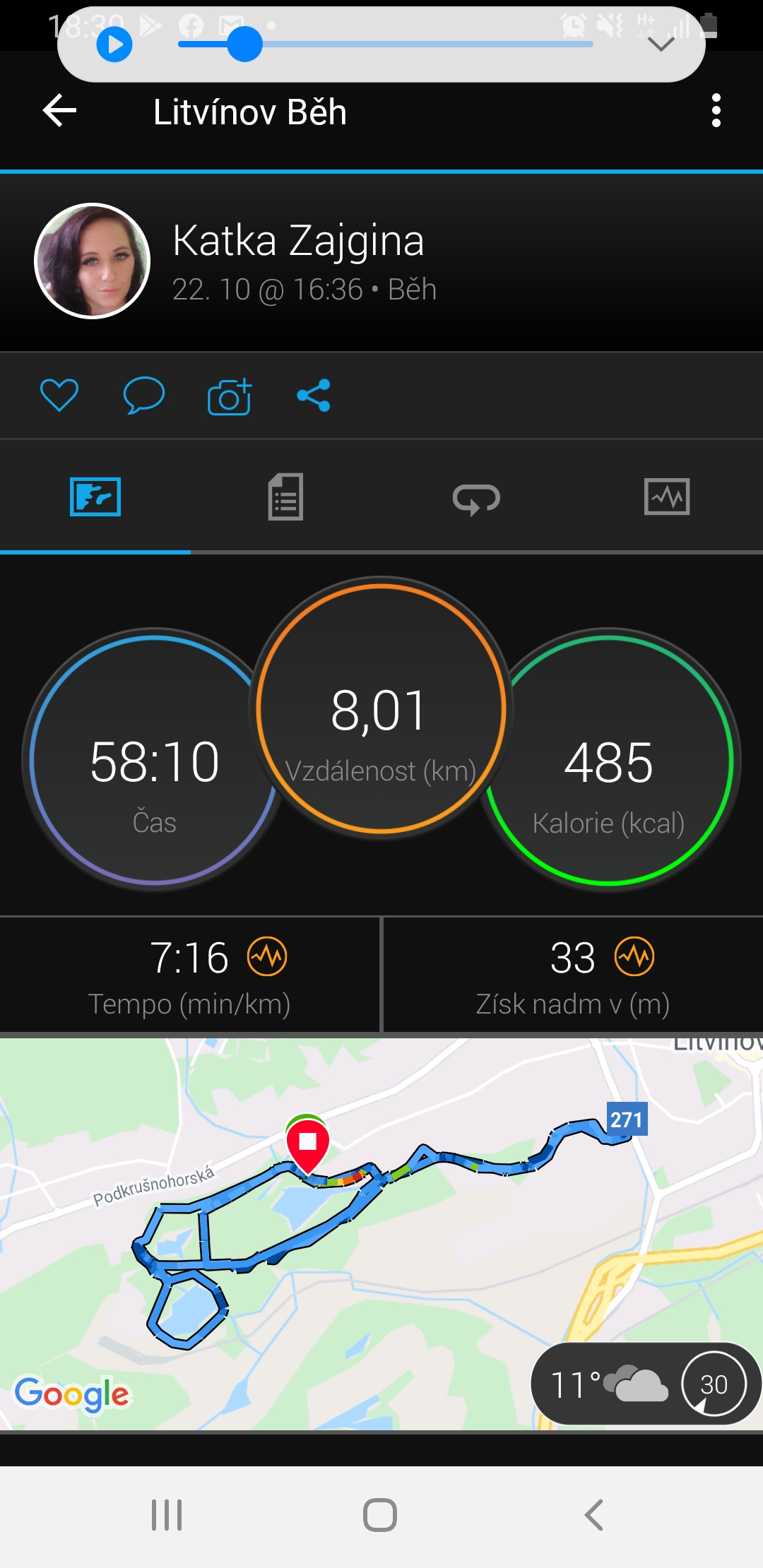Play the overlay media player

coord(114,45)
